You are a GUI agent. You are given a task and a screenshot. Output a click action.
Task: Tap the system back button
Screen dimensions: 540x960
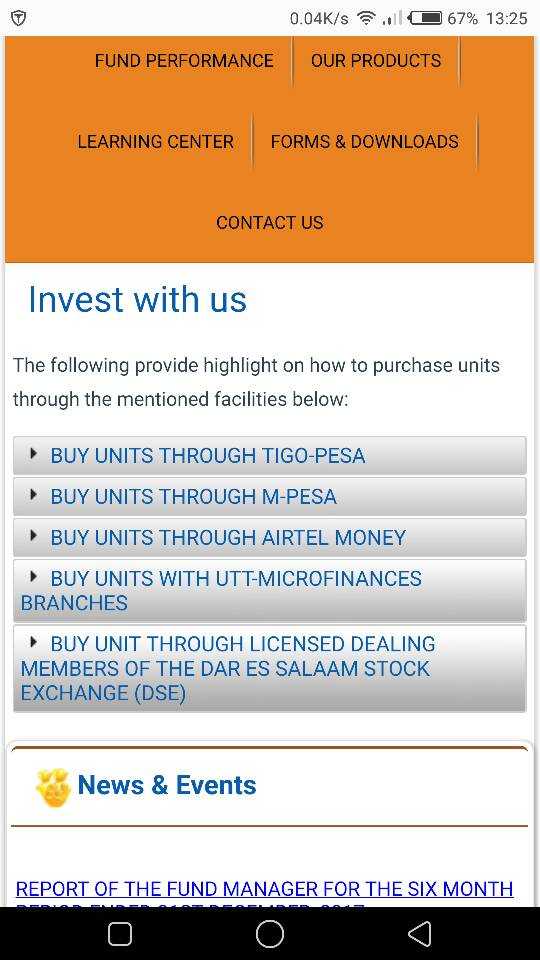tap(419, 934)
